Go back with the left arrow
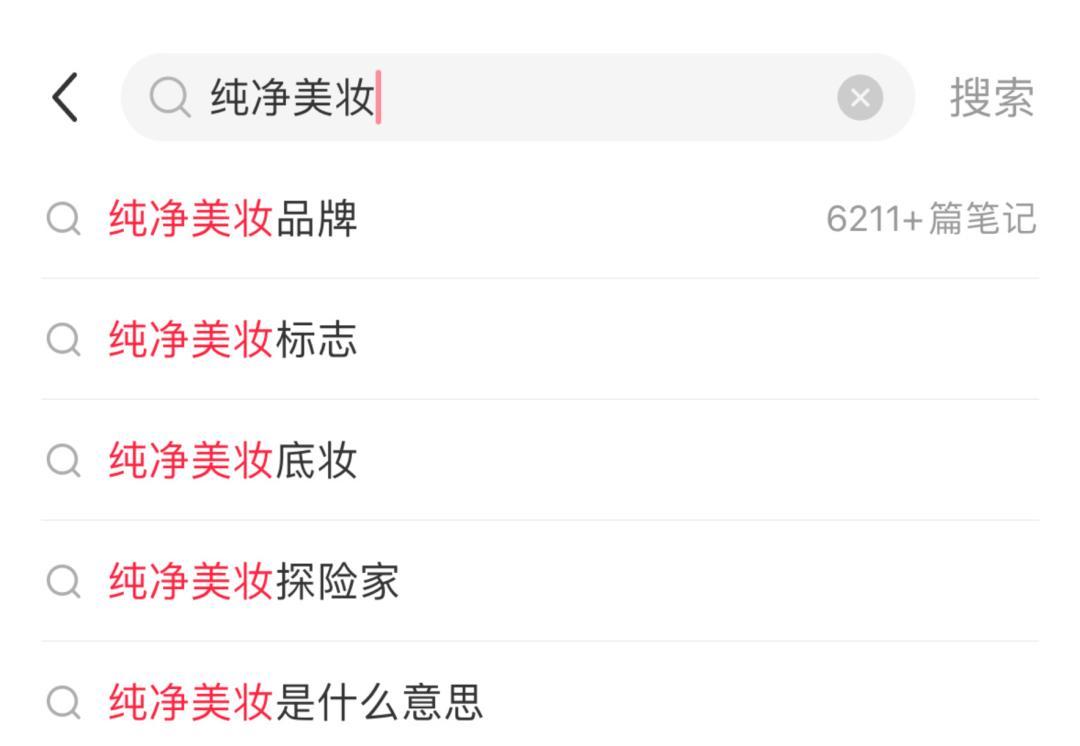Image resolution: width=1080 pixels, height=746 pixels. [65, 97]
